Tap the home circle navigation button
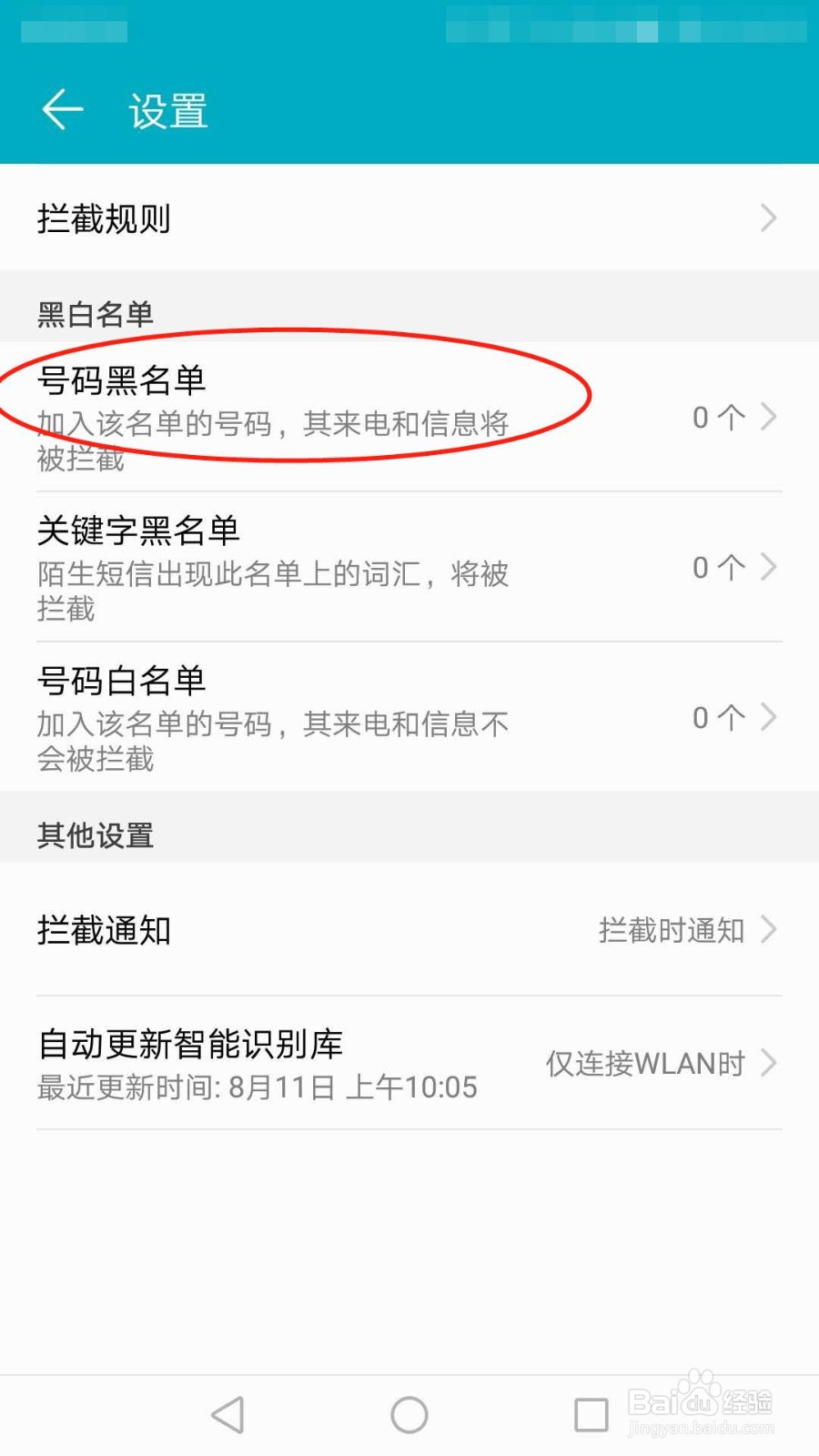 pyautogui.click(x=409, y=1413)
